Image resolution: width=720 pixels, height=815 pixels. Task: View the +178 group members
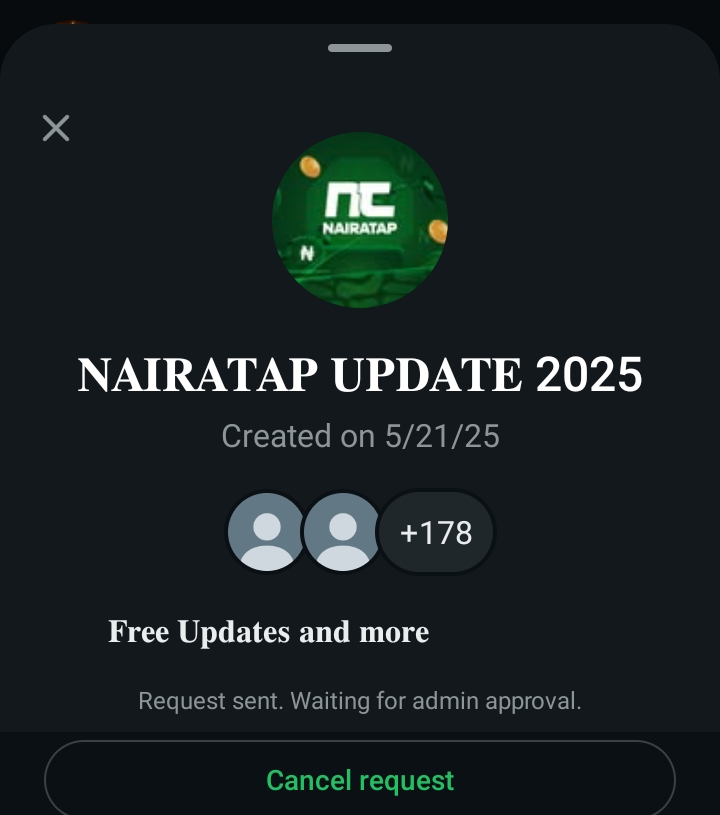tap(436, 533)
